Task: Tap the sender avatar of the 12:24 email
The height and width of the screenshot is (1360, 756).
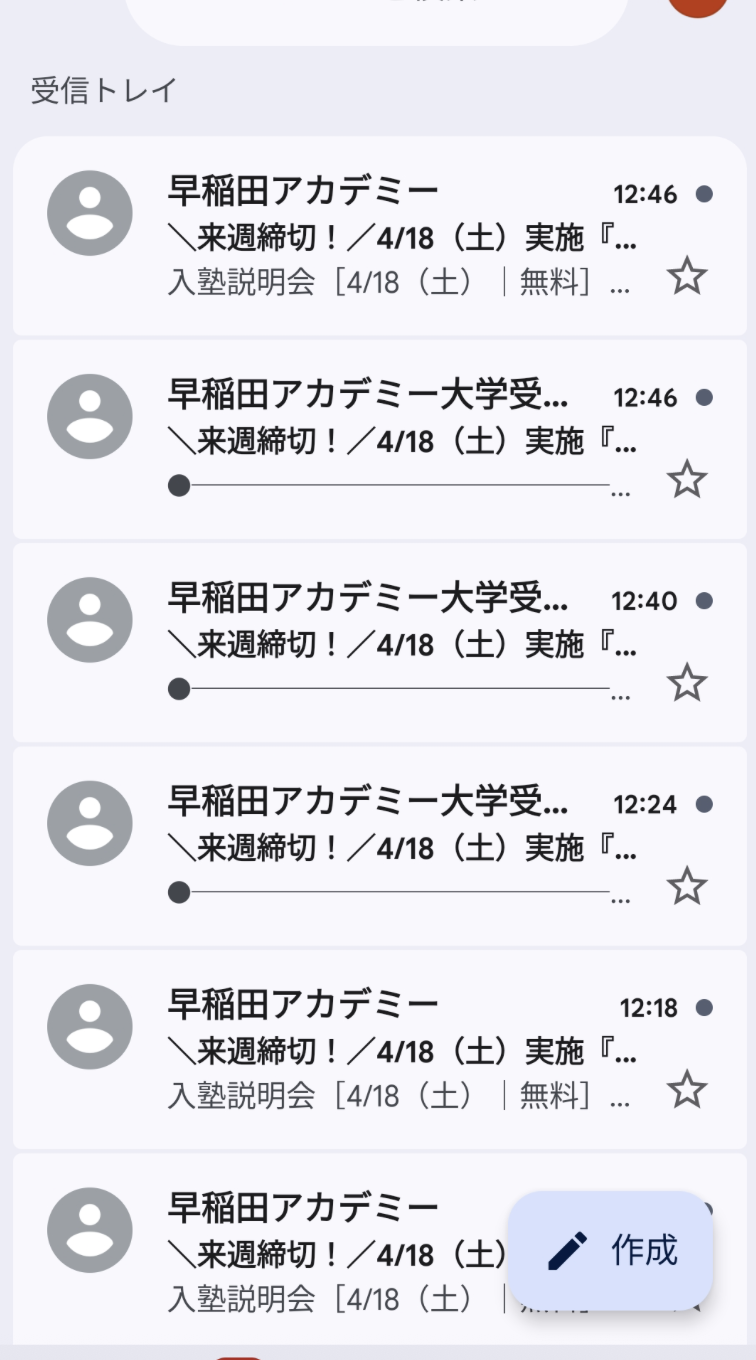Action: point(89,821)
